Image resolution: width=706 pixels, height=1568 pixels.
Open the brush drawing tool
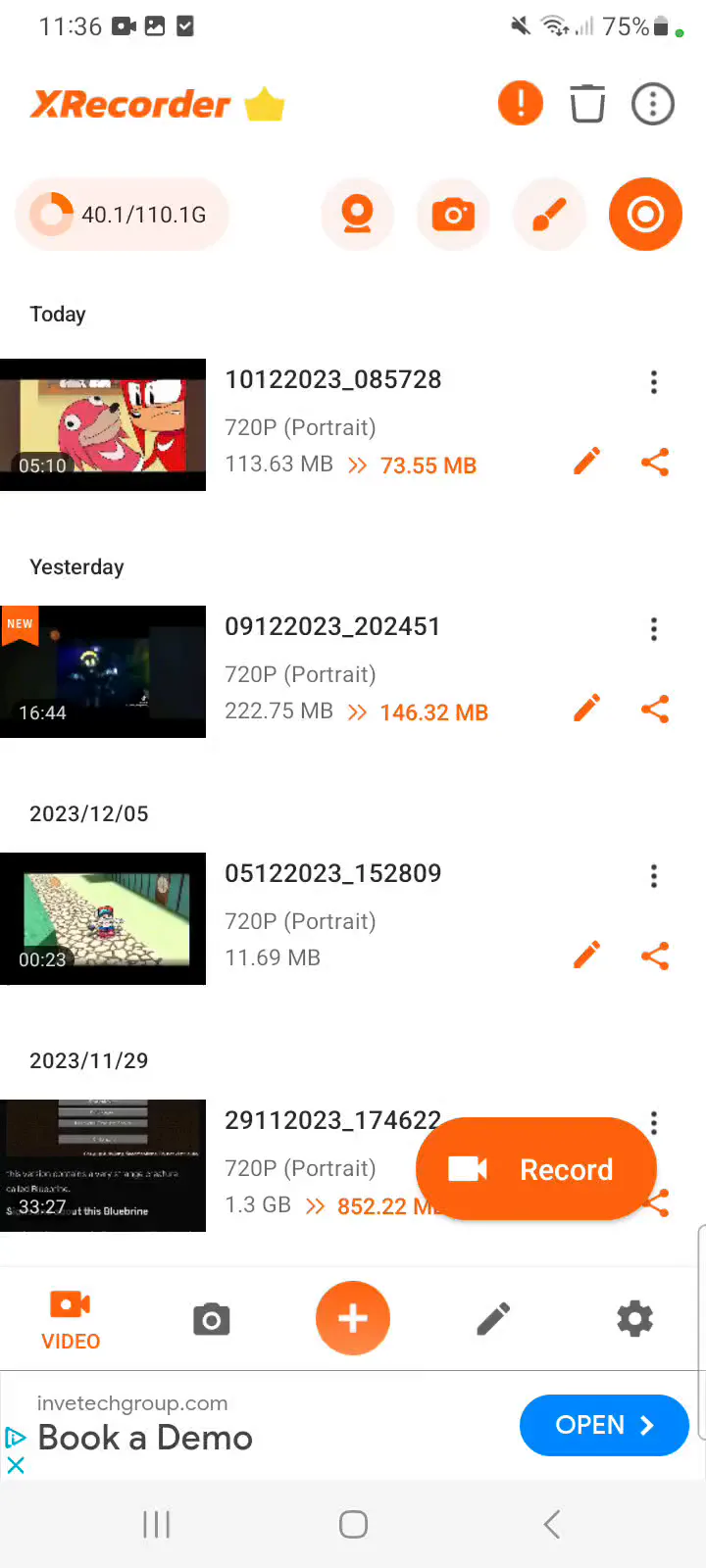(x=549, y=215)
